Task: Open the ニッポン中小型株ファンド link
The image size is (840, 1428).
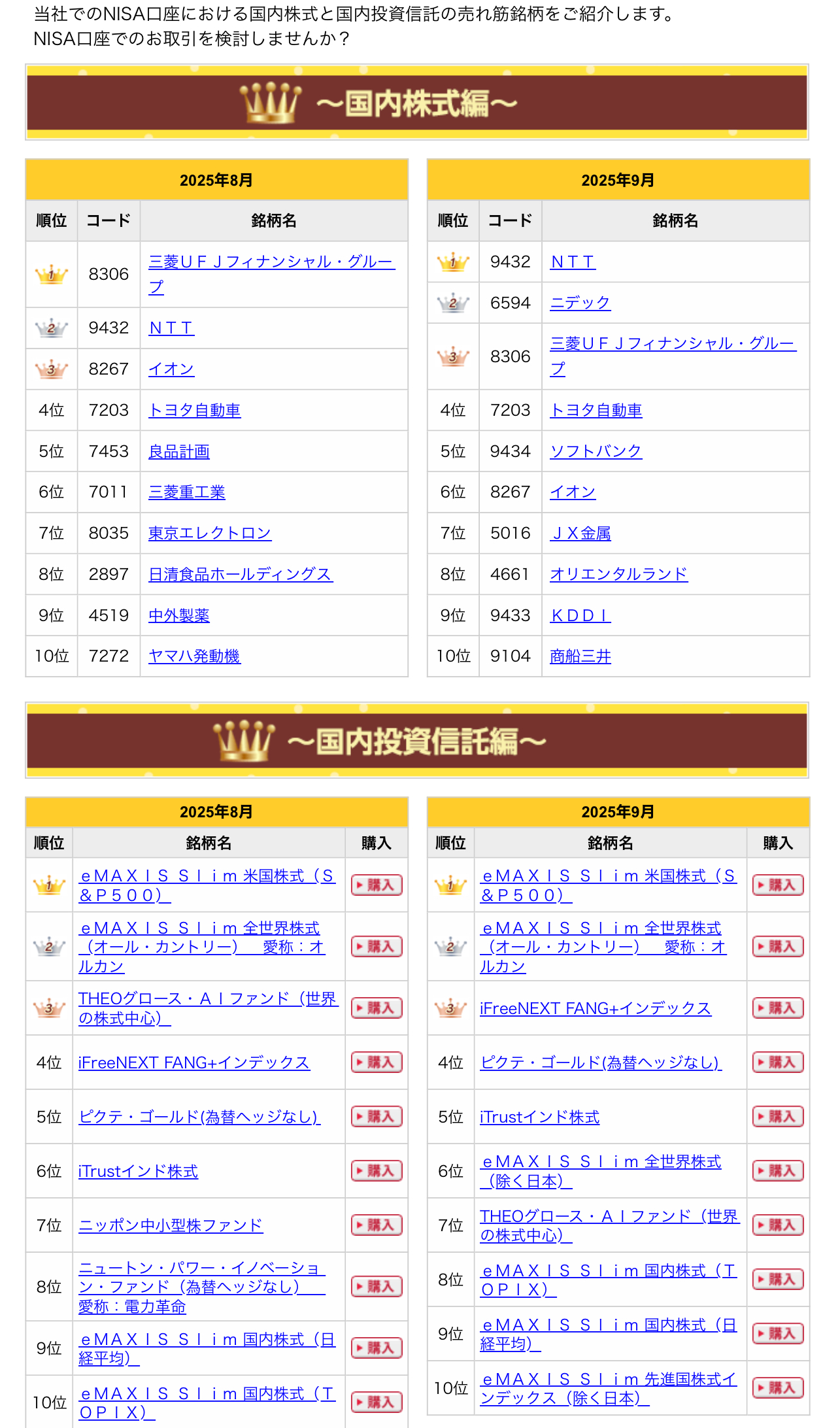Action: tap(170, 1225)
